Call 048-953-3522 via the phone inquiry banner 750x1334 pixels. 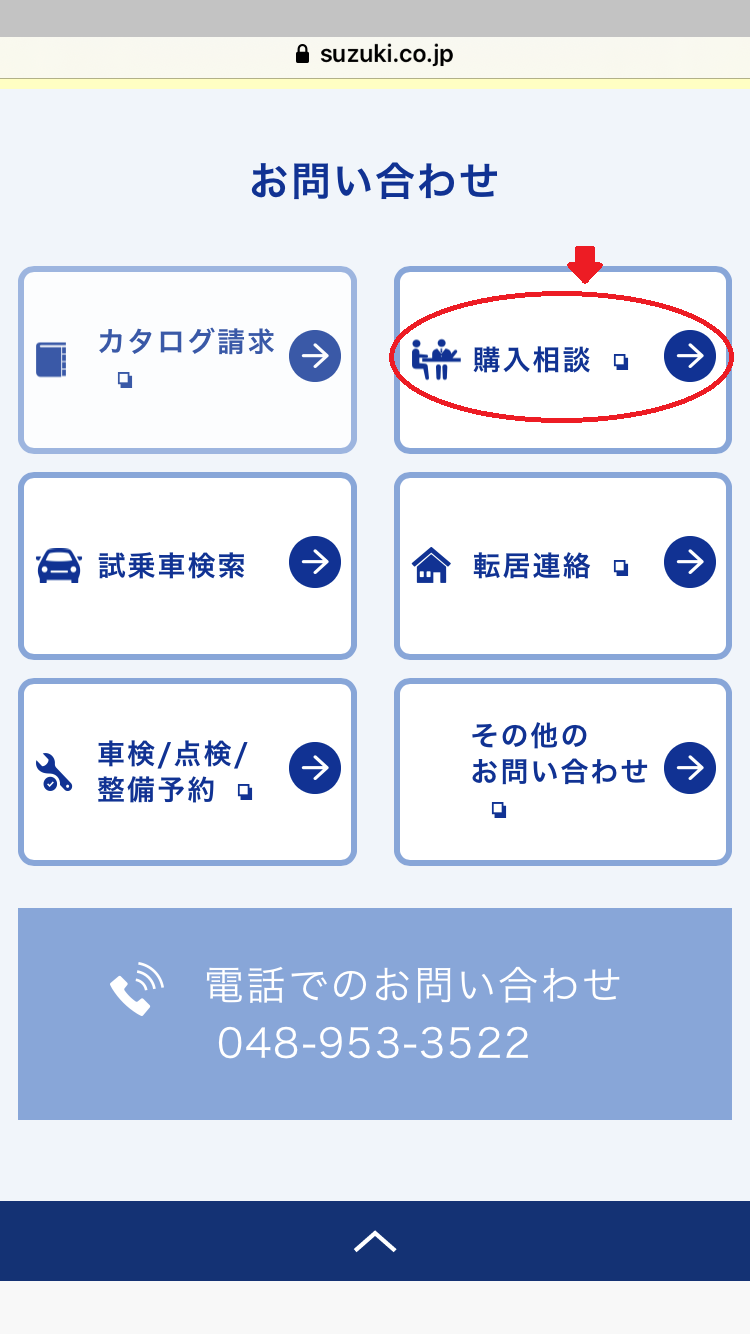(x=375, y=1014)
